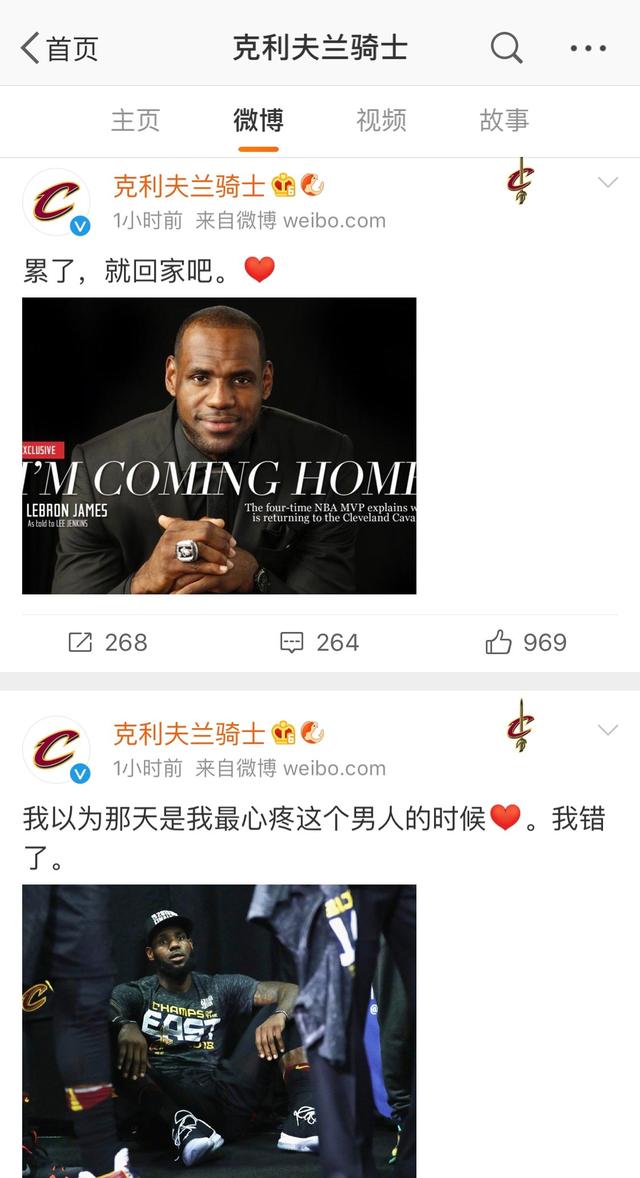640x1178 pixels.
Task: Switch to the 故事 tab
Action: pos(504,121)
